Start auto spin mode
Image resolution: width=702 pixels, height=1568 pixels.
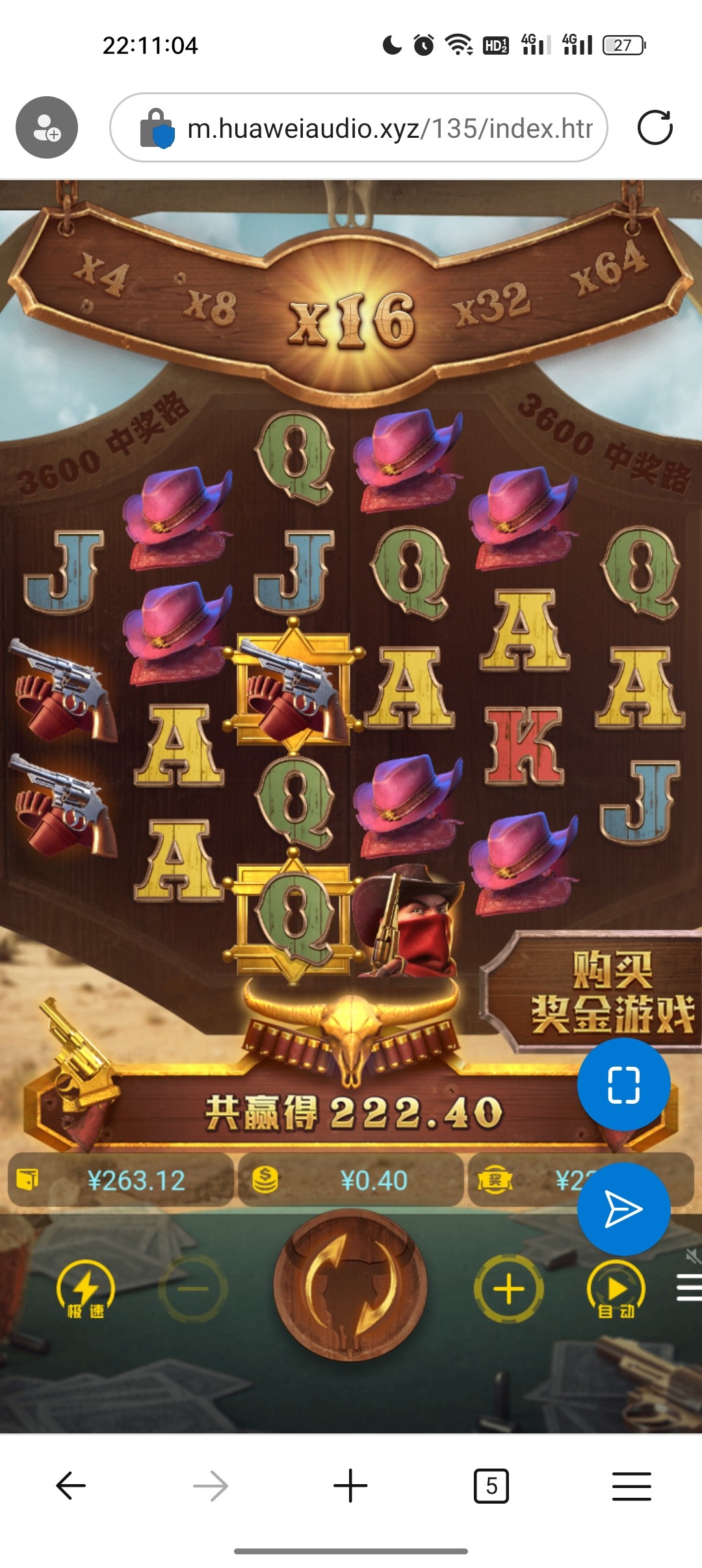616,1290
